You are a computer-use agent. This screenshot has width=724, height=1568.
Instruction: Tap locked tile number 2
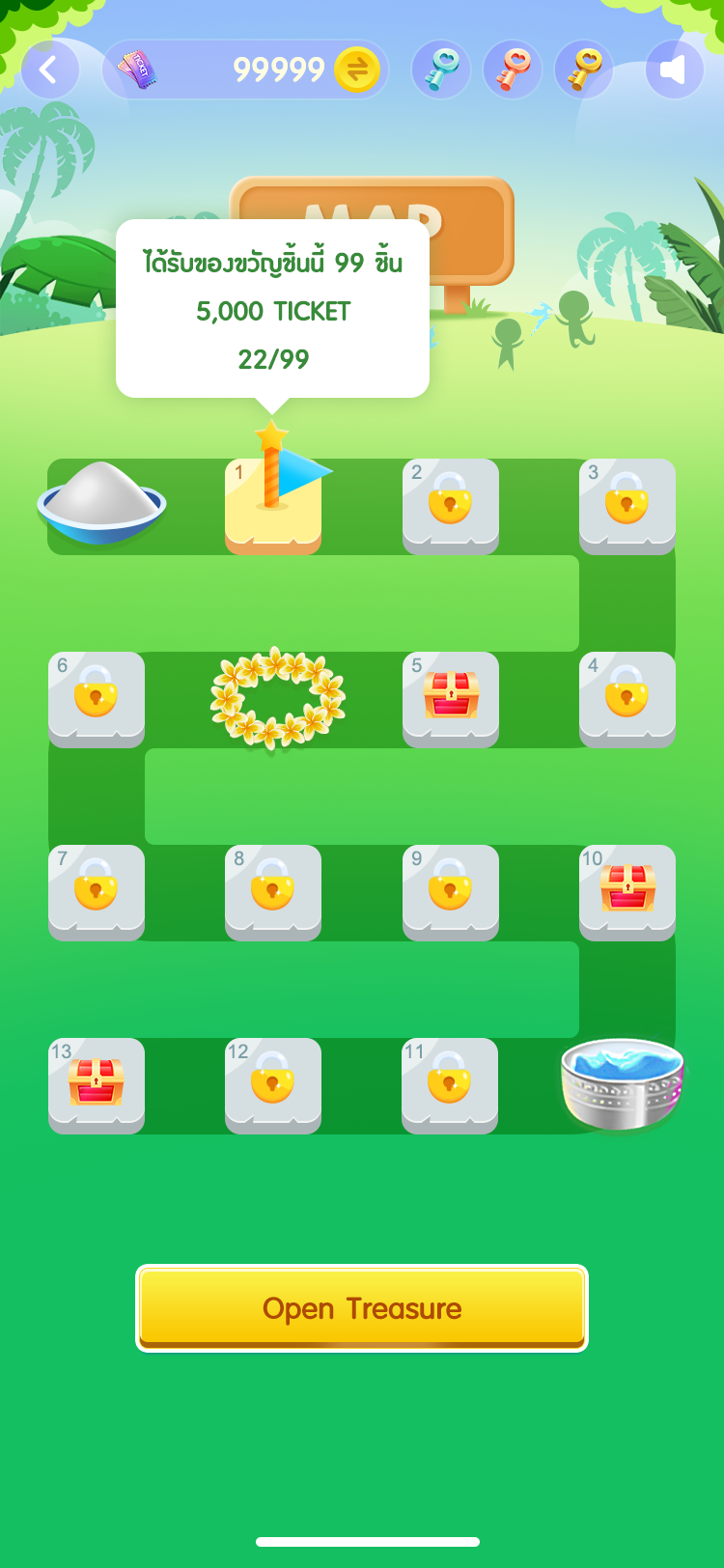tap(451, 506)
